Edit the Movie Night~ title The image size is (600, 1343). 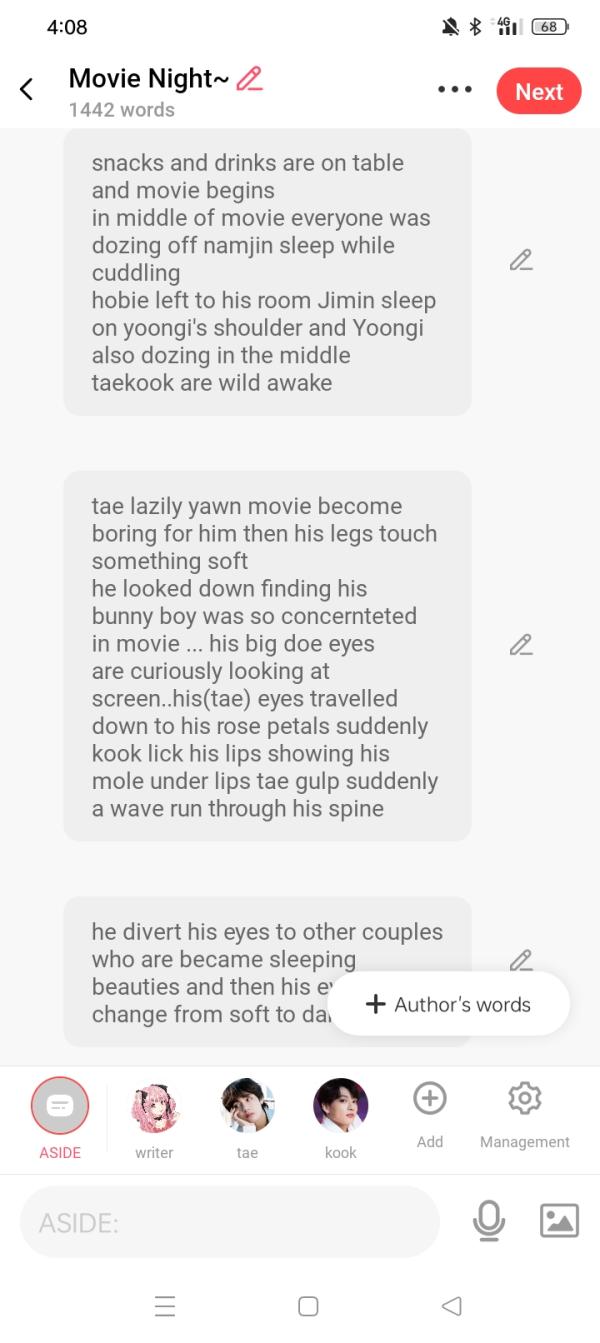[249, 78]
